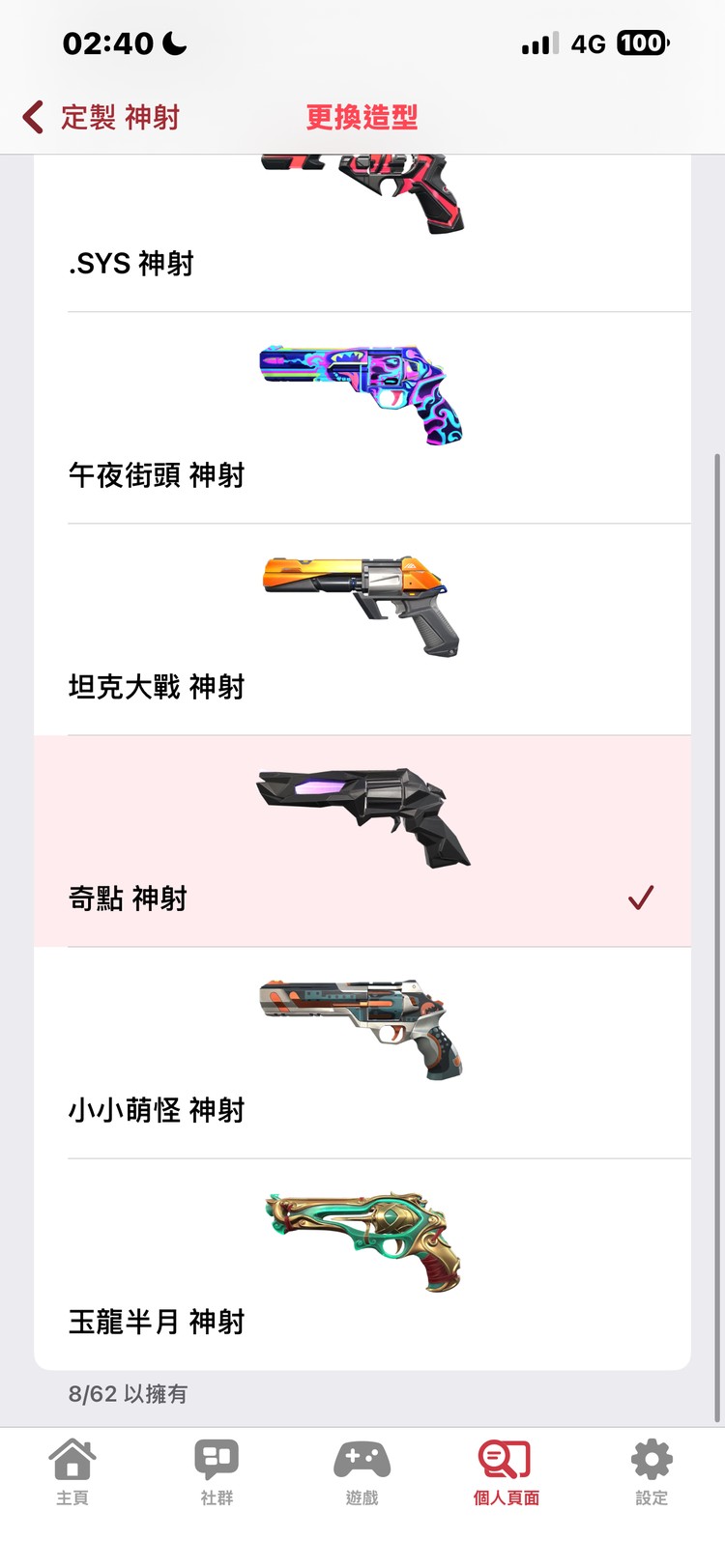The height and width of the screenshot is (1568, 725).
Task: Open the 主頁 home tab icon
Action: (x=73, y=1468)
